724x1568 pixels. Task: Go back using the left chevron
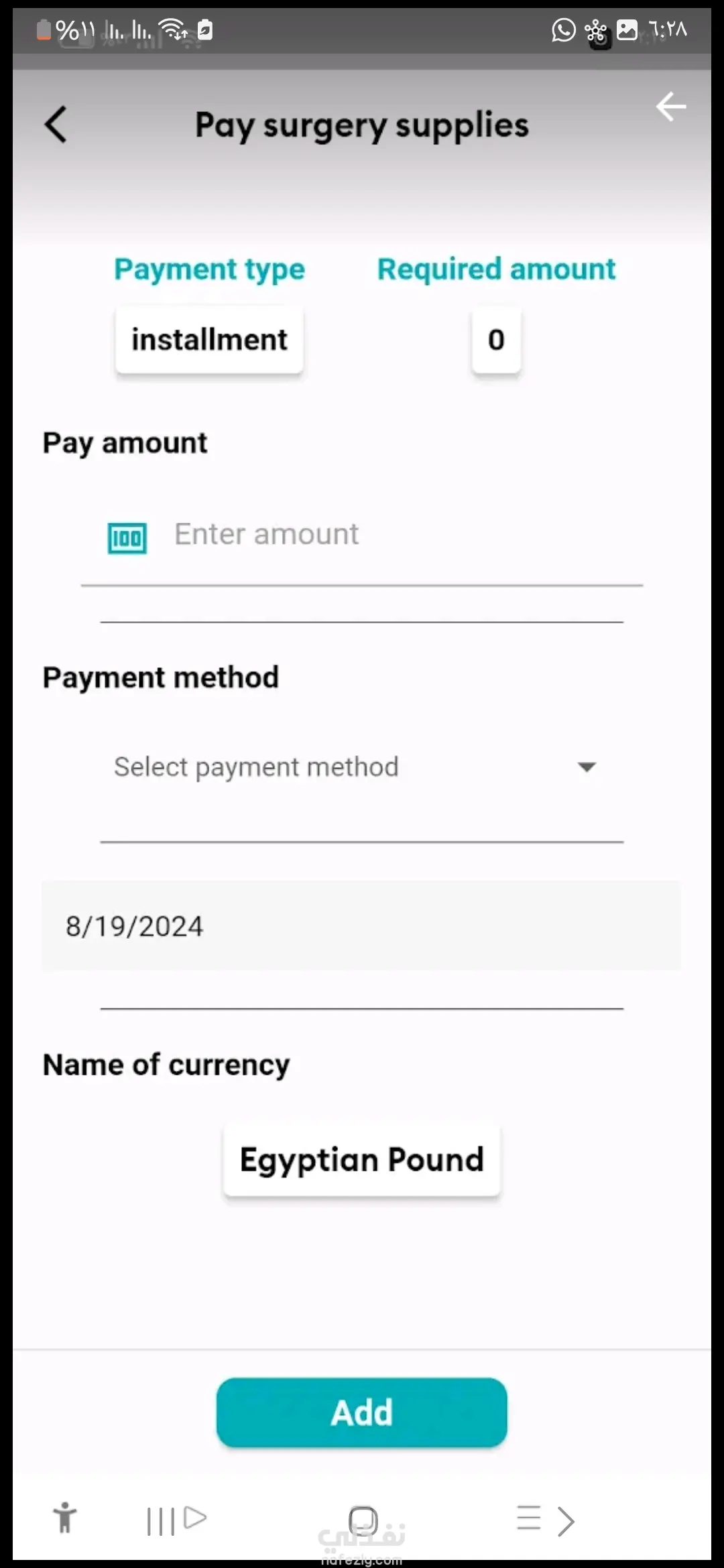coord(56,125)
